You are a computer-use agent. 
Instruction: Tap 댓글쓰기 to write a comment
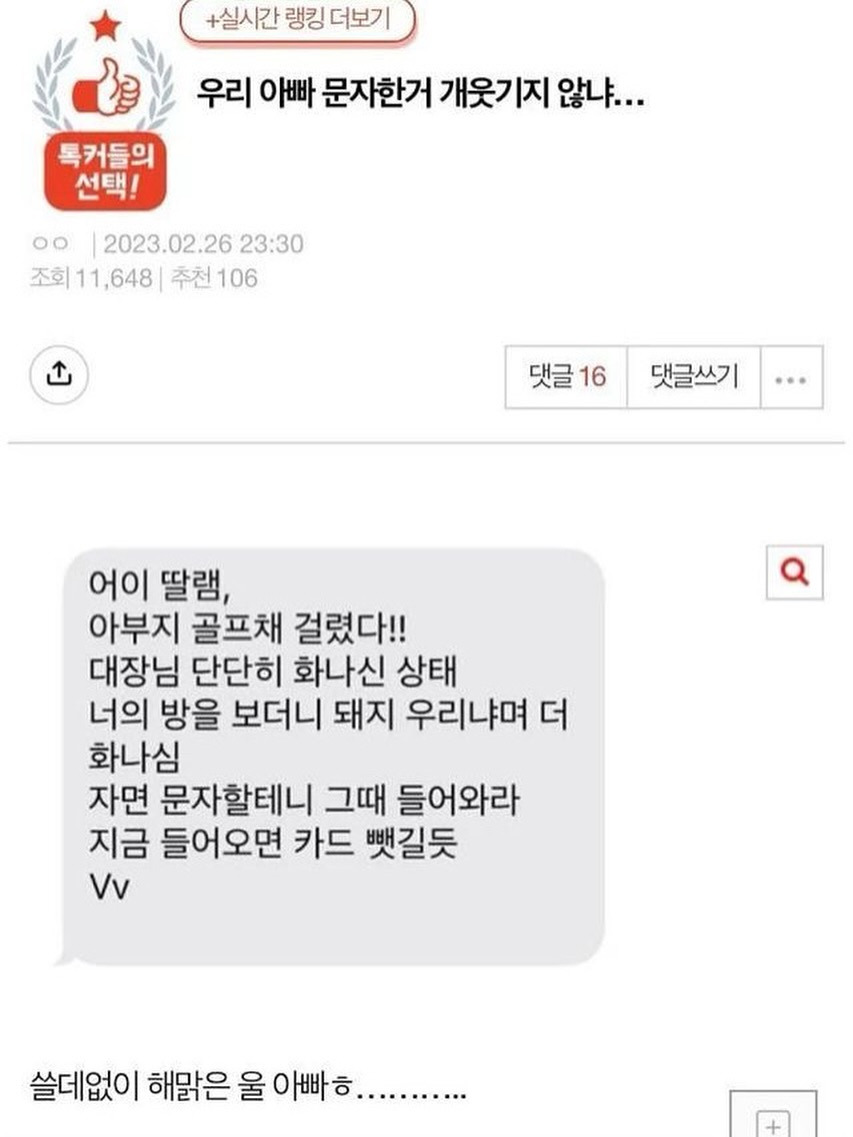tap(693, 377)
